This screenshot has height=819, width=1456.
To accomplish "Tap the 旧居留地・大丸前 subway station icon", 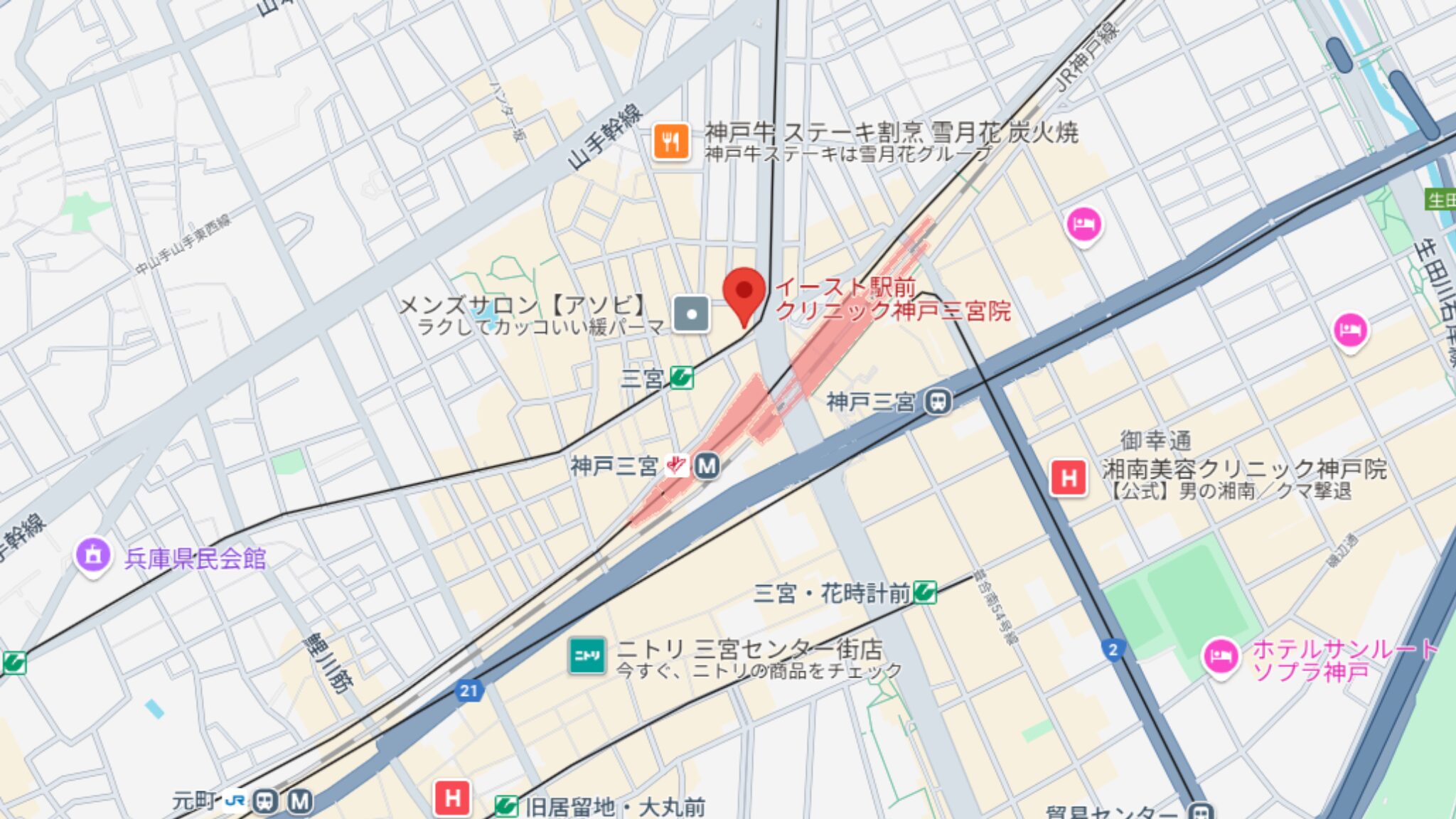I will click(x=505, y=806).
